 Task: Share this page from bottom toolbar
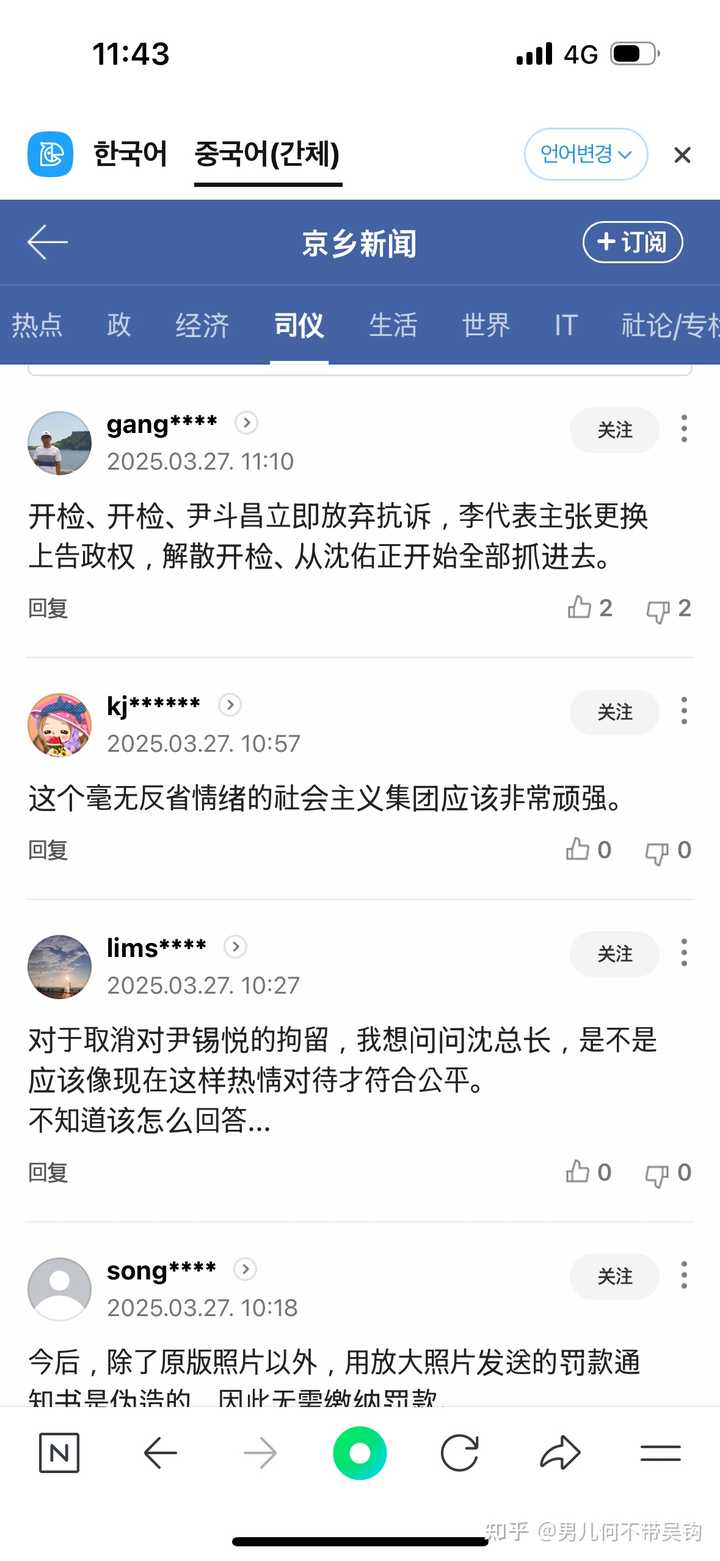click(x=560, y=1453)
